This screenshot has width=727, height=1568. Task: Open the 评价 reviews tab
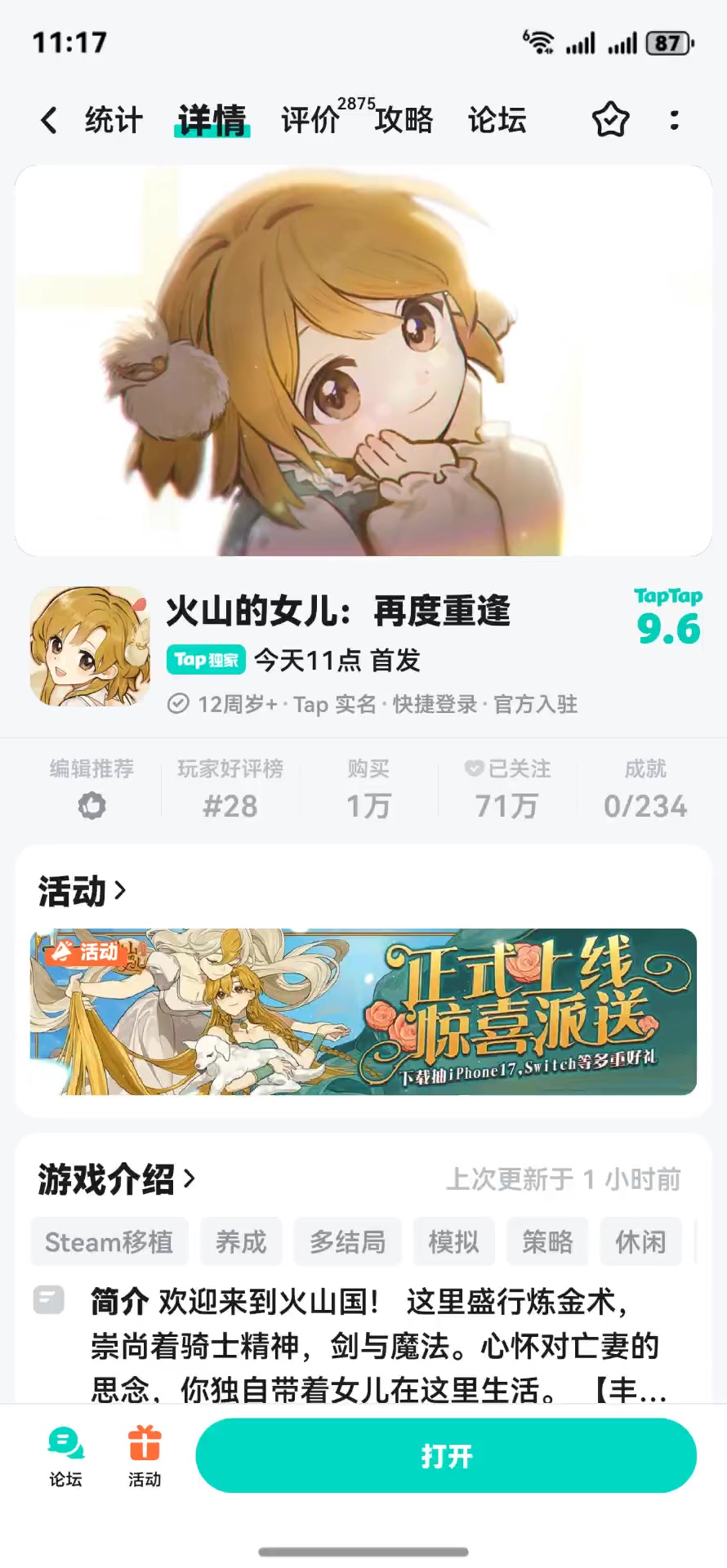[x=310, y=120]
